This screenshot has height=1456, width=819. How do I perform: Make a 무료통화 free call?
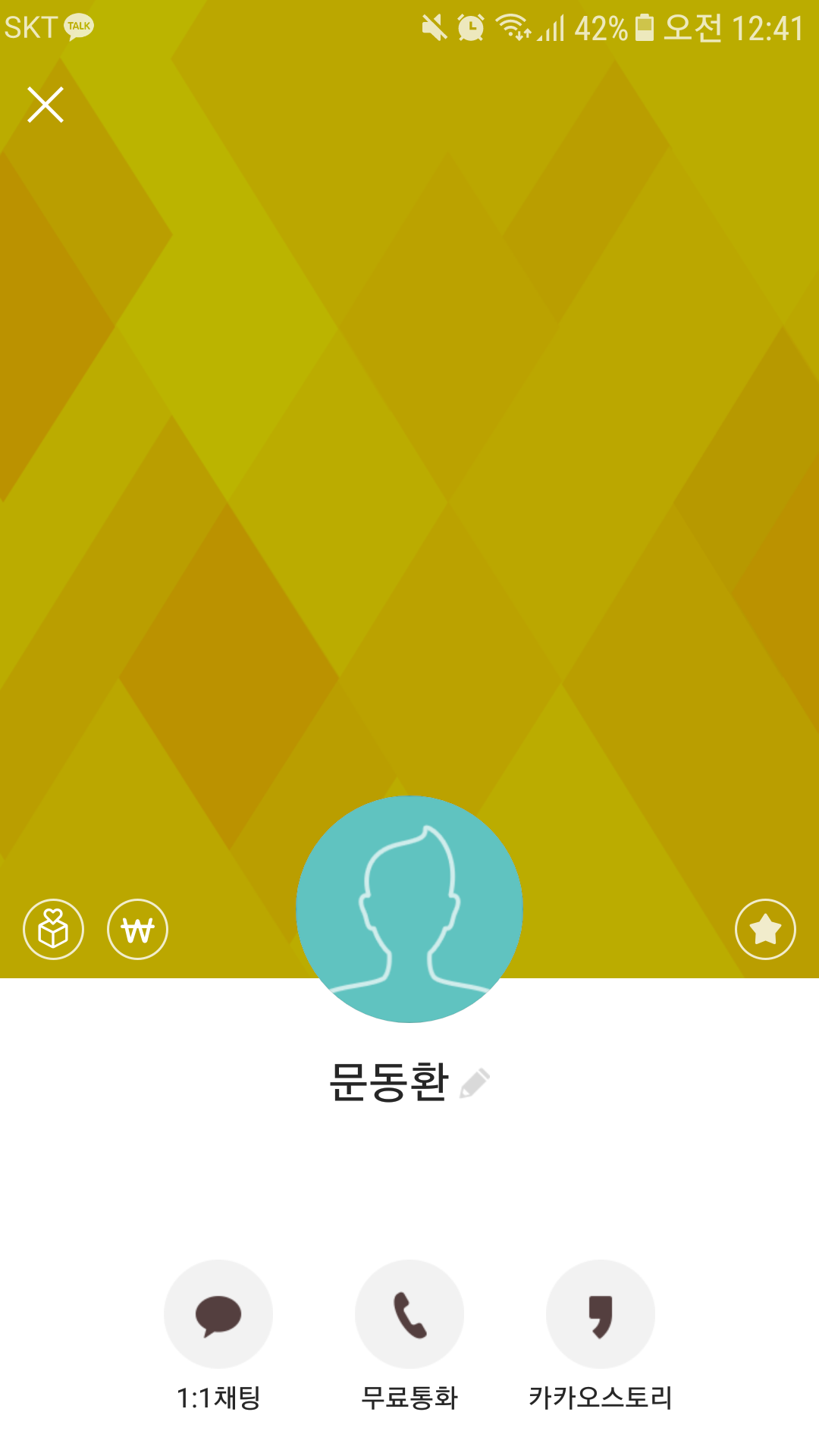click(x=409, y=1314)
